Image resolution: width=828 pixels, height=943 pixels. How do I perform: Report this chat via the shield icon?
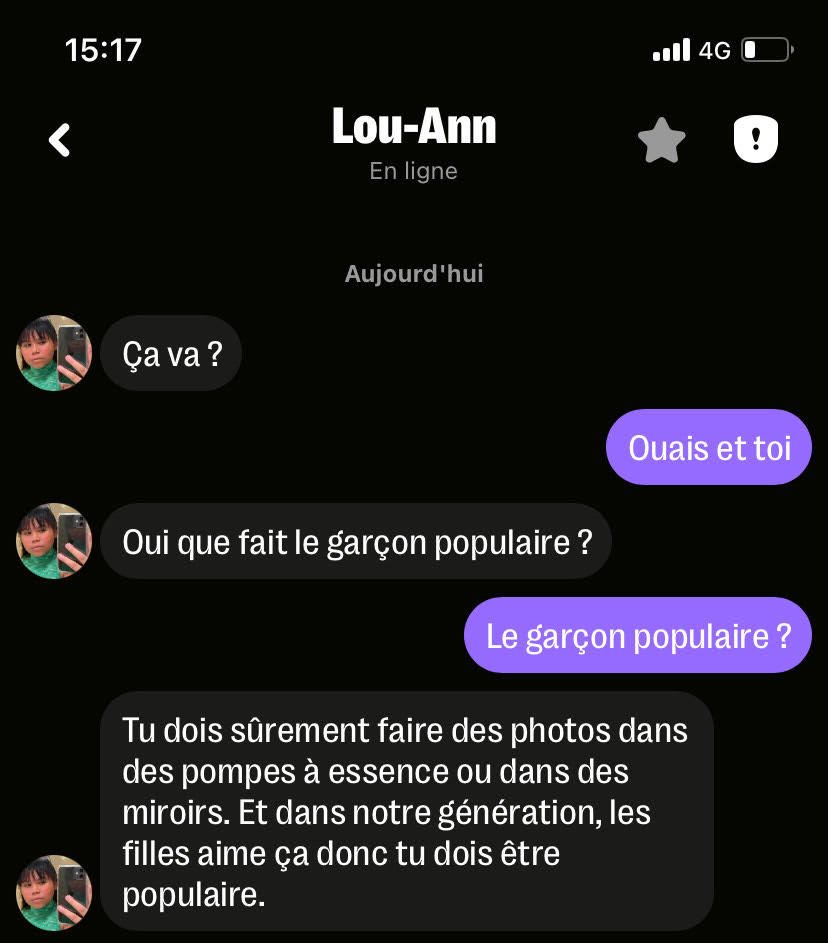(x=755, y=140)
